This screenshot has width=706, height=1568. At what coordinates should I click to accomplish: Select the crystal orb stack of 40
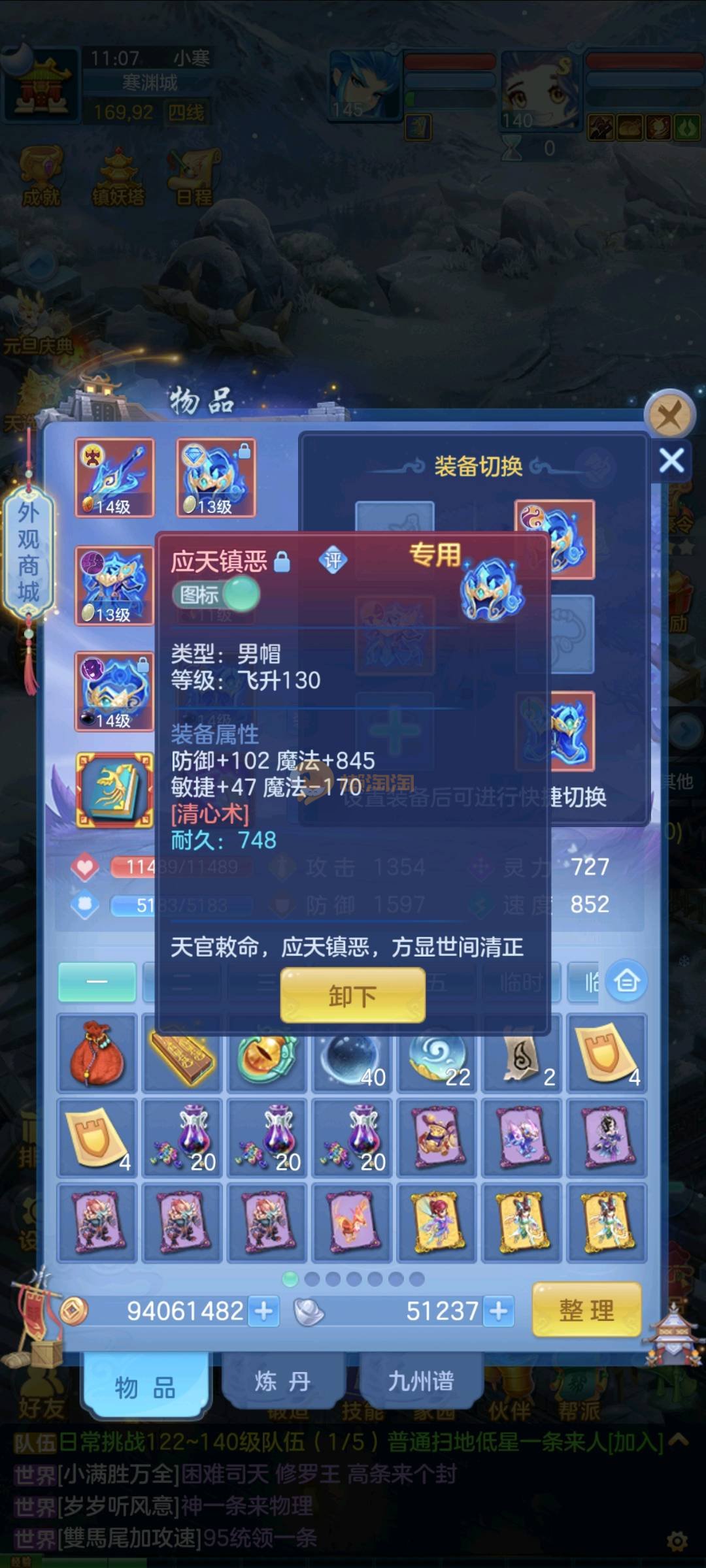[352, 1054]
